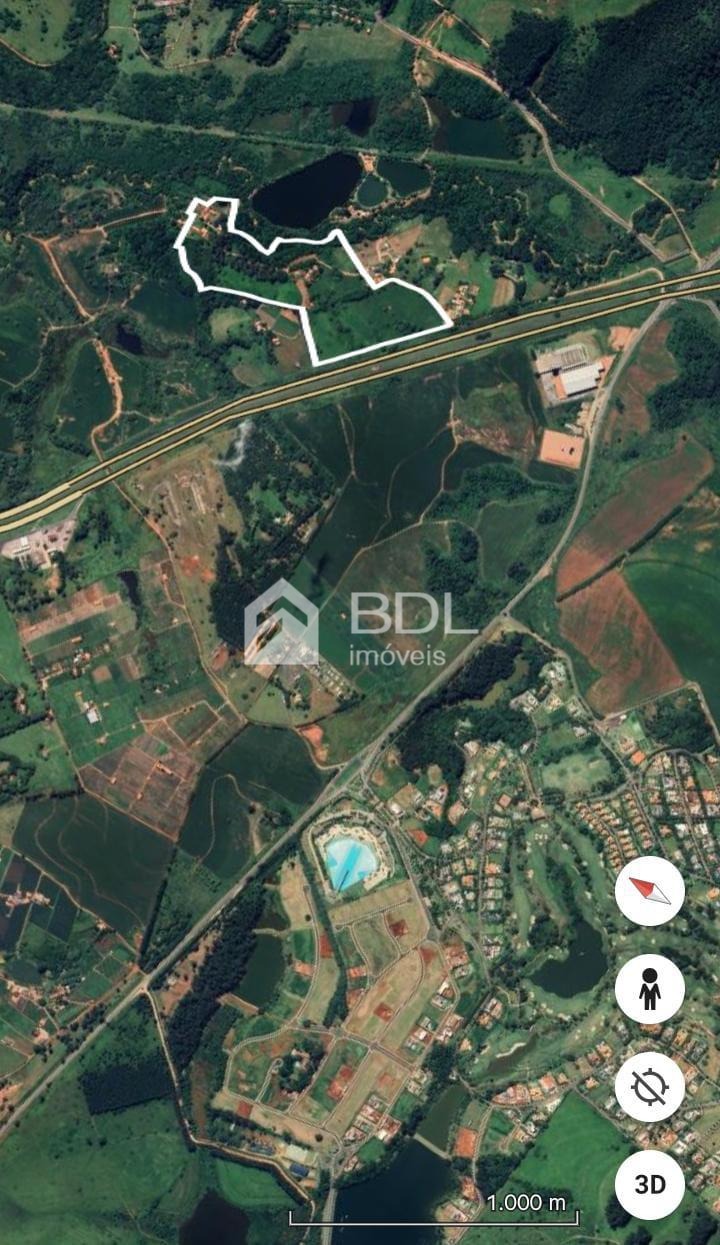Tap the compass to reset north
Viewport: 720px width, 1245px height.
coord(650,890)
